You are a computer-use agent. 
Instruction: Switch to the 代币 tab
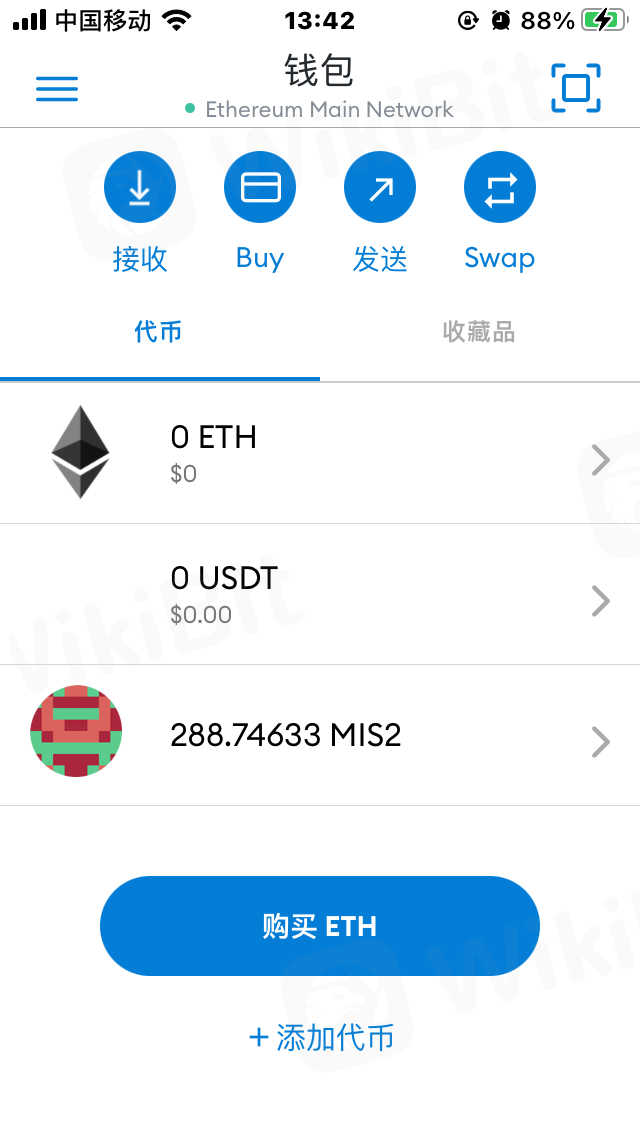pyautogui.click(x=159, y=332)
